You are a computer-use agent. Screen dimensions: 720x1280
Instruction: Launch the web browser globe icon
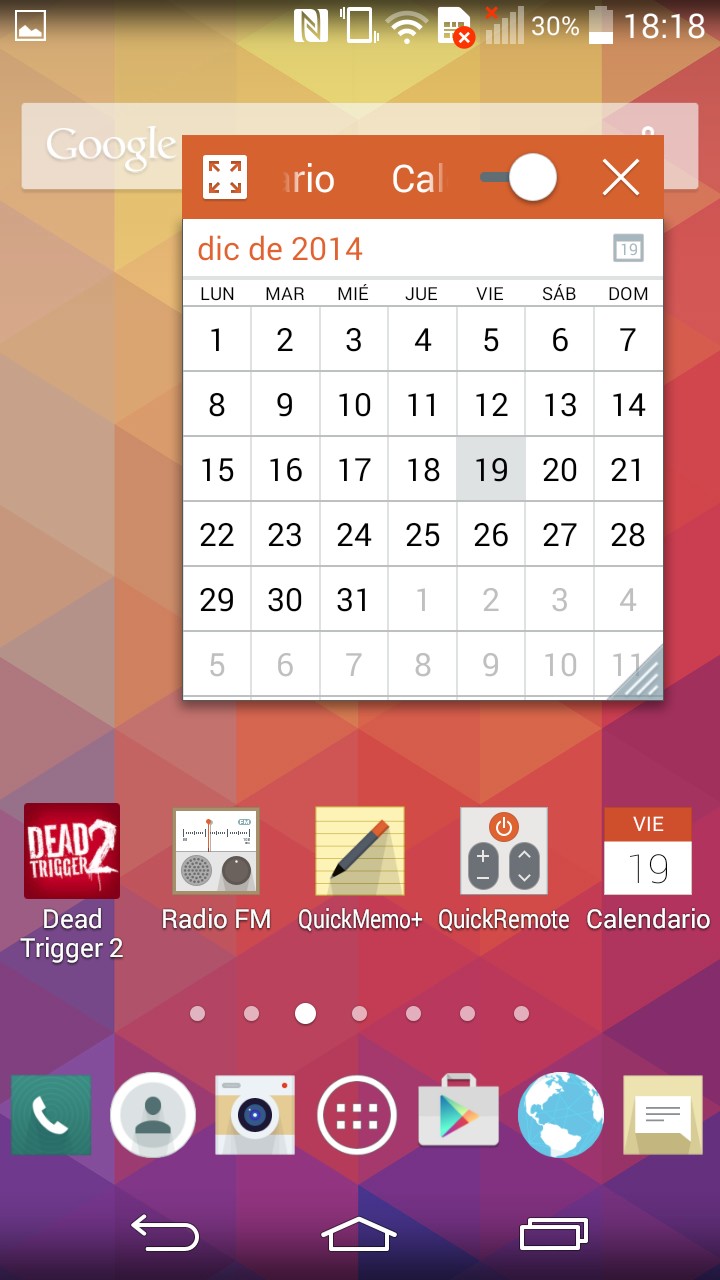(561, 1115)
